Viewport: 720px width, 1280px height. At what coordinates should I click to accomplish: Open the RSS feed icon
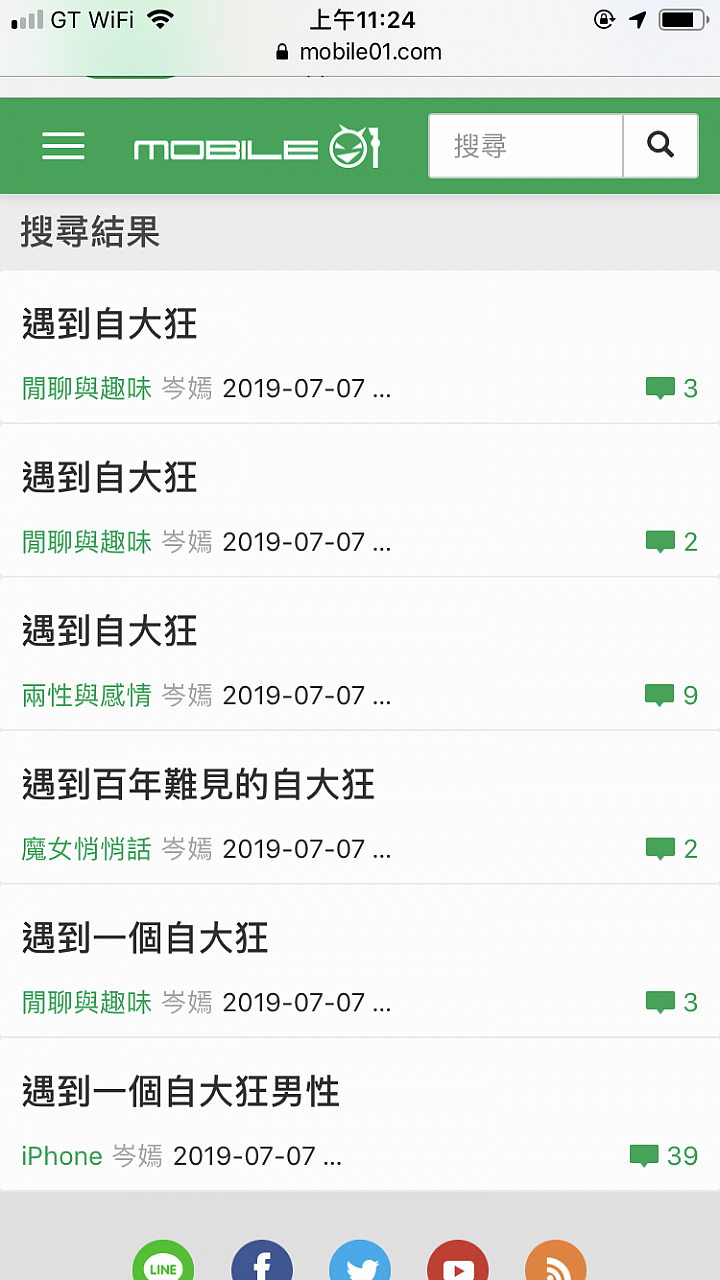click(x=556, y=1262)
